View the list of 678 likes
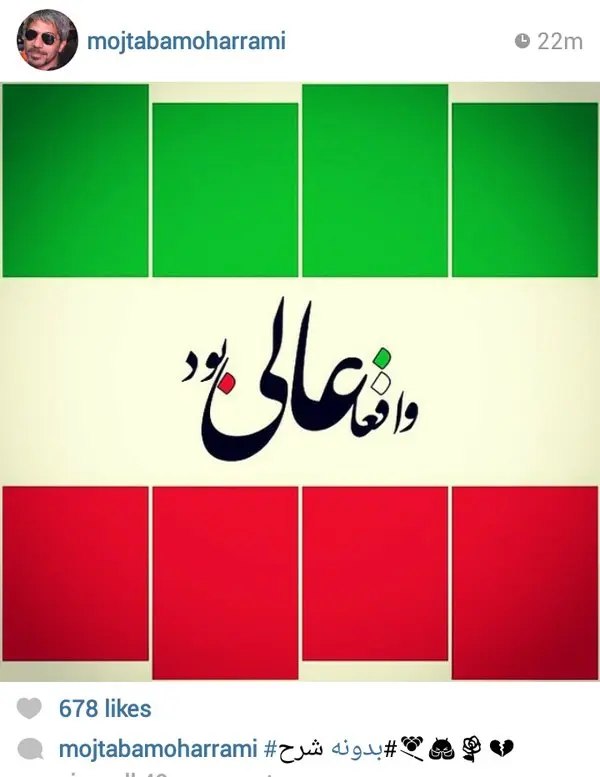 [105, 709]
